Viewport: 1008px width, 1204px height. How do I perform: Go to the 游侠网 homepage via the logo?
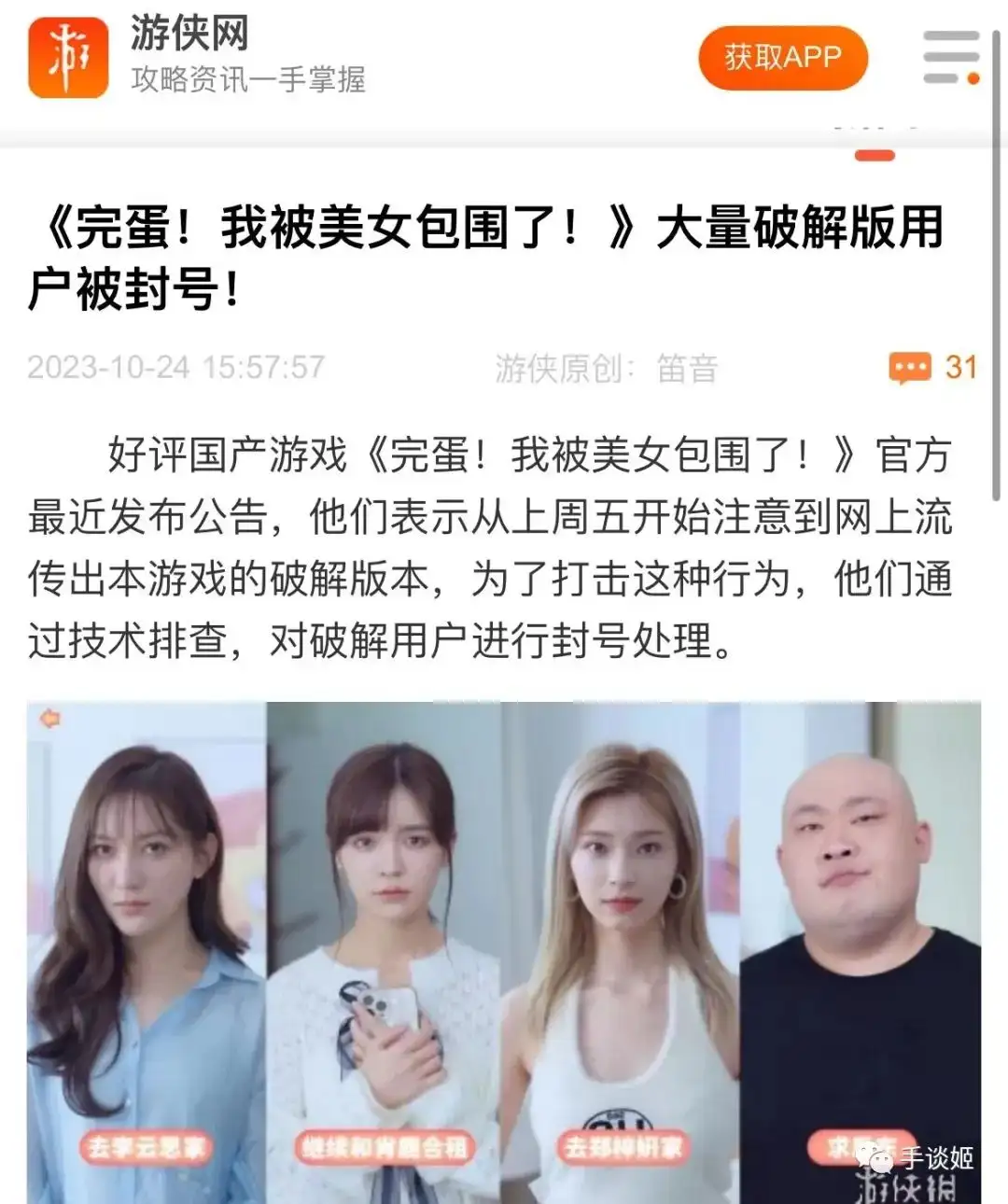68,58
